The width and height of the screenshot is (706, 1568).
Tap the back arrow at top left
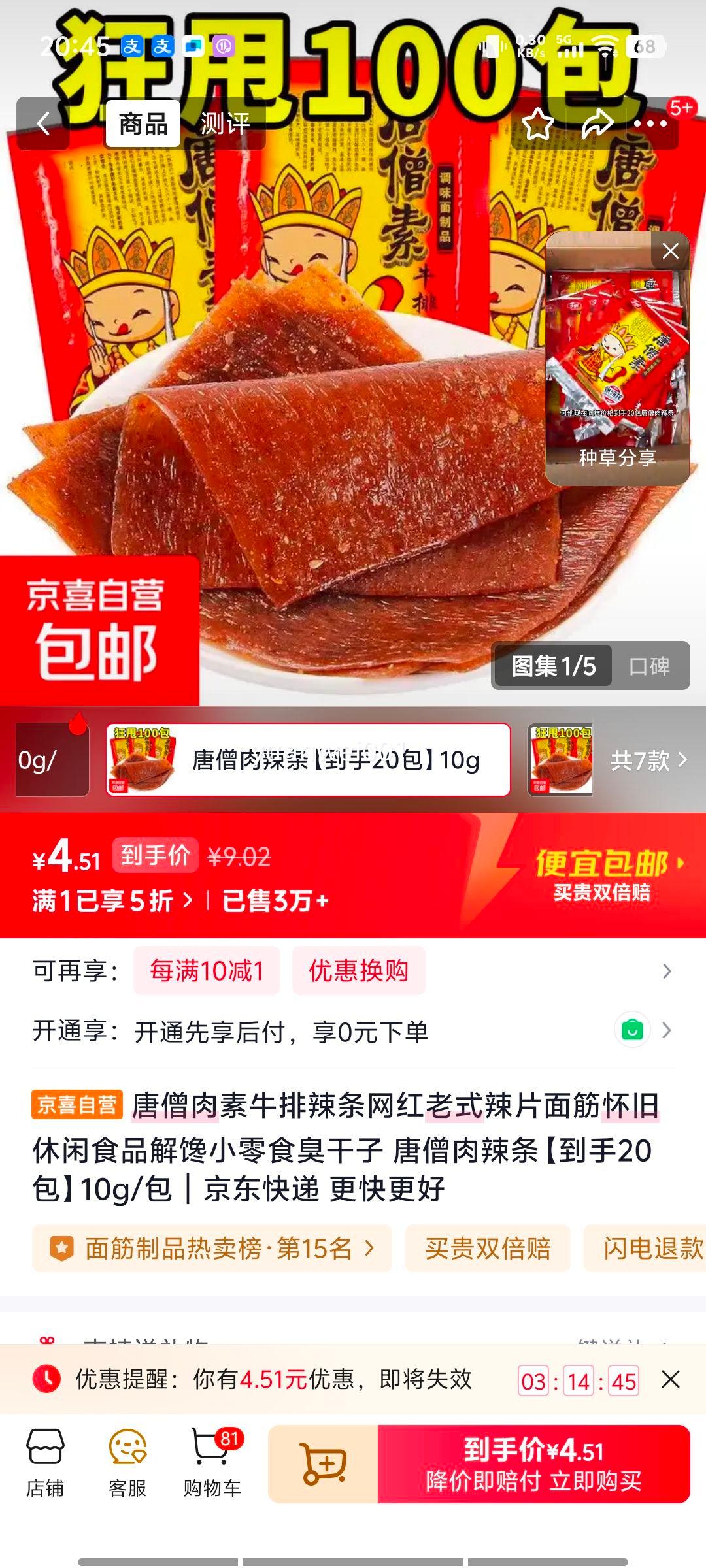click(43, 124)
